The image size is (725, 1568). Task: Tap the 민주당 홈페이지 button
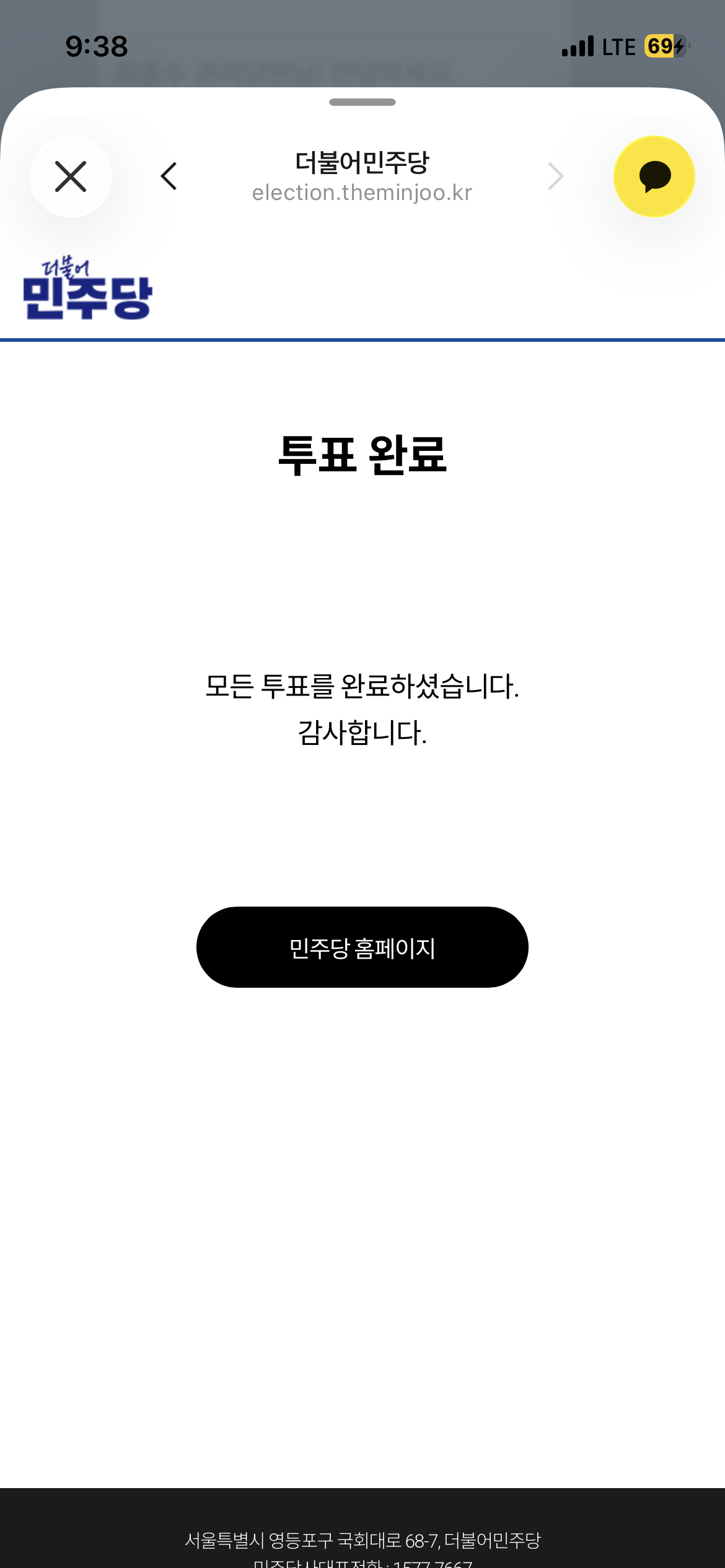362,947
